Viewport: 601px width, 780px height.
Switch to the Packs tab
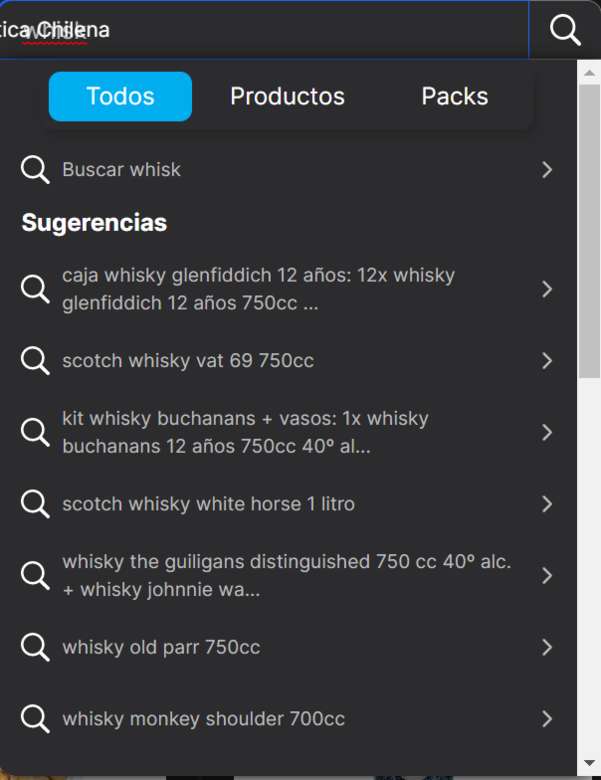(x=454, y=96)
